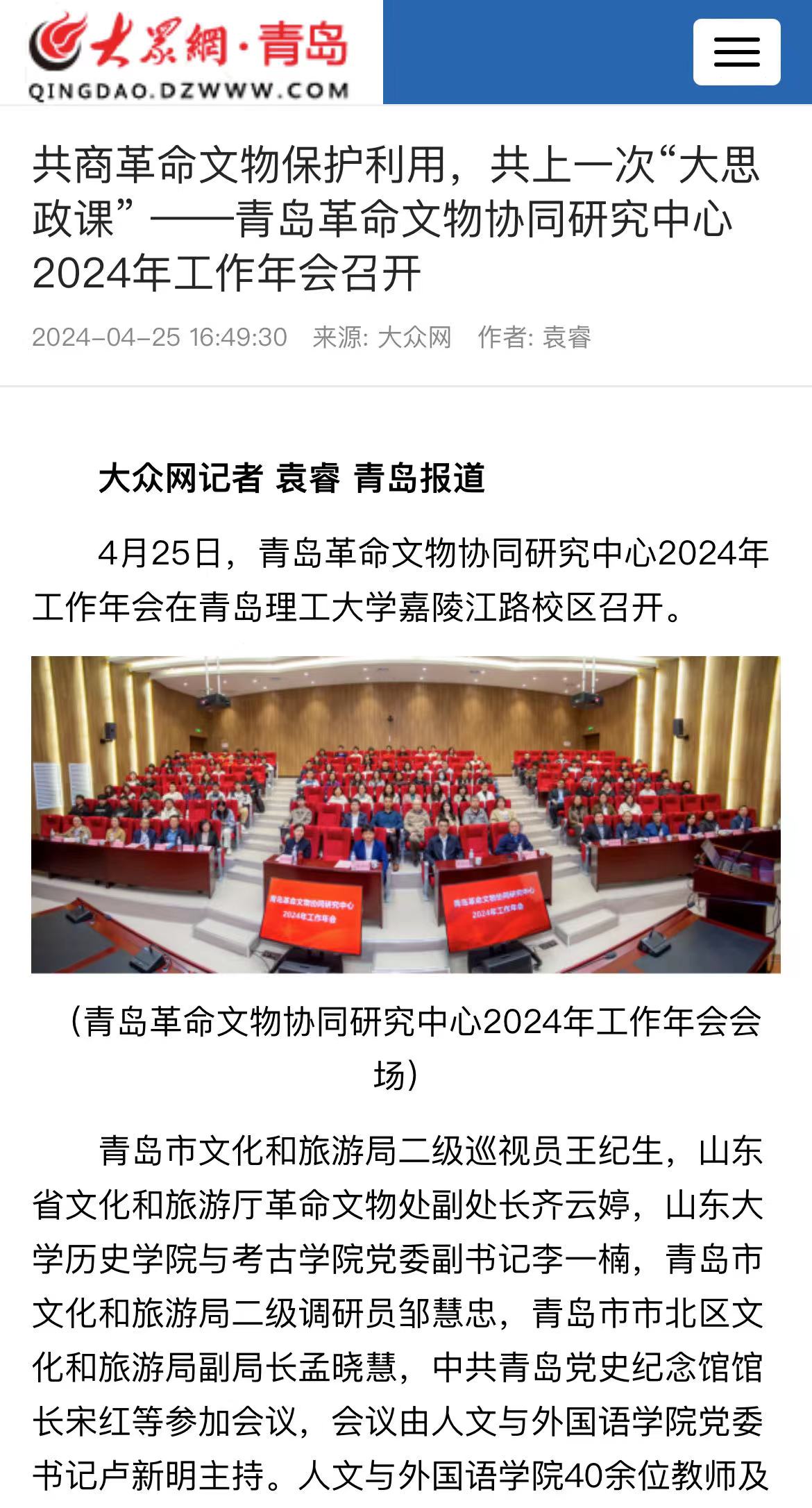Open the hamburger navigation menu
Viewport: 812px width, 1508px height.
(x=736, y=52)
